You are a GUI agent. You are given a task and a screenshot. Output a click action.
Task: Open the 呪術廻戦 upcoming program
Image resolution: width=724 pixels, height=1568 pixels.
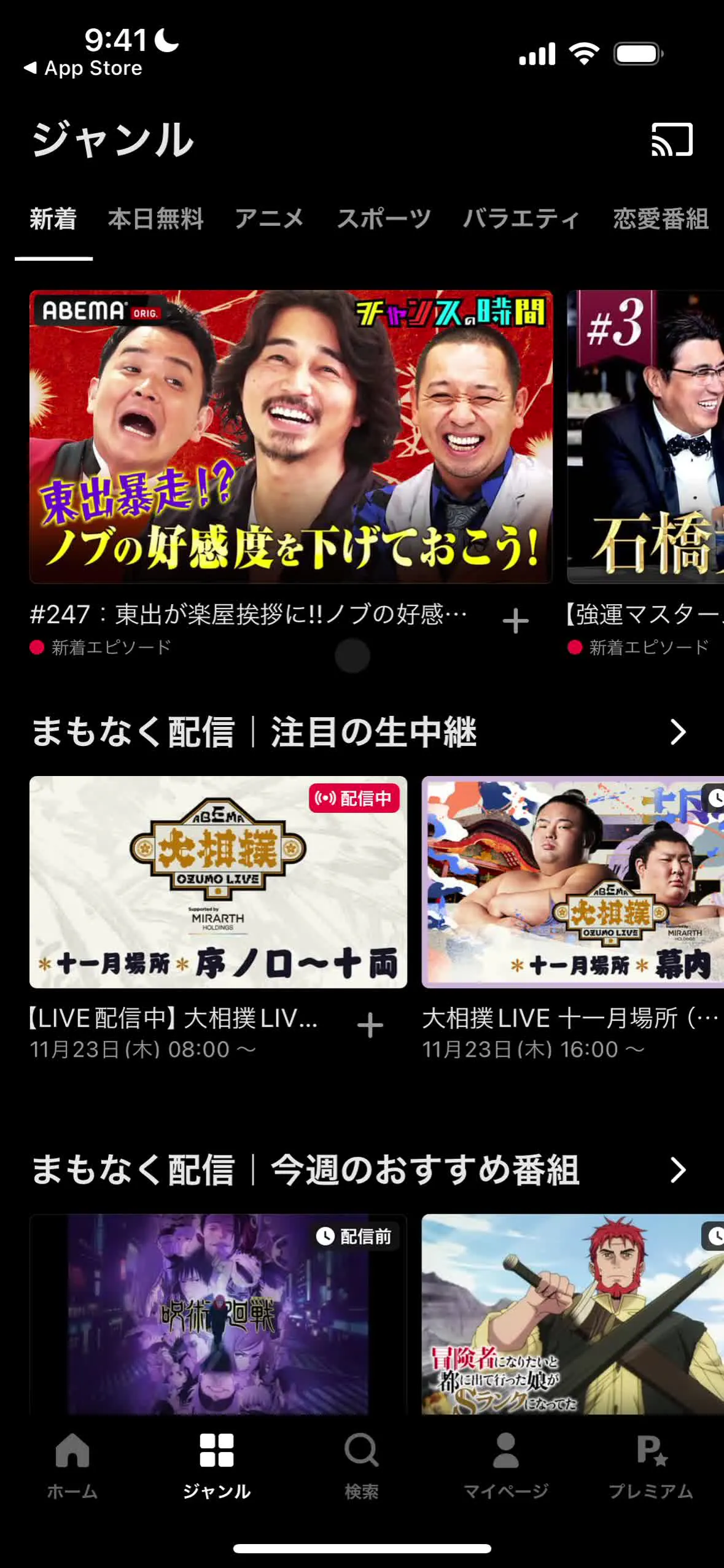pyautogui.click(x=218, y=1314)
